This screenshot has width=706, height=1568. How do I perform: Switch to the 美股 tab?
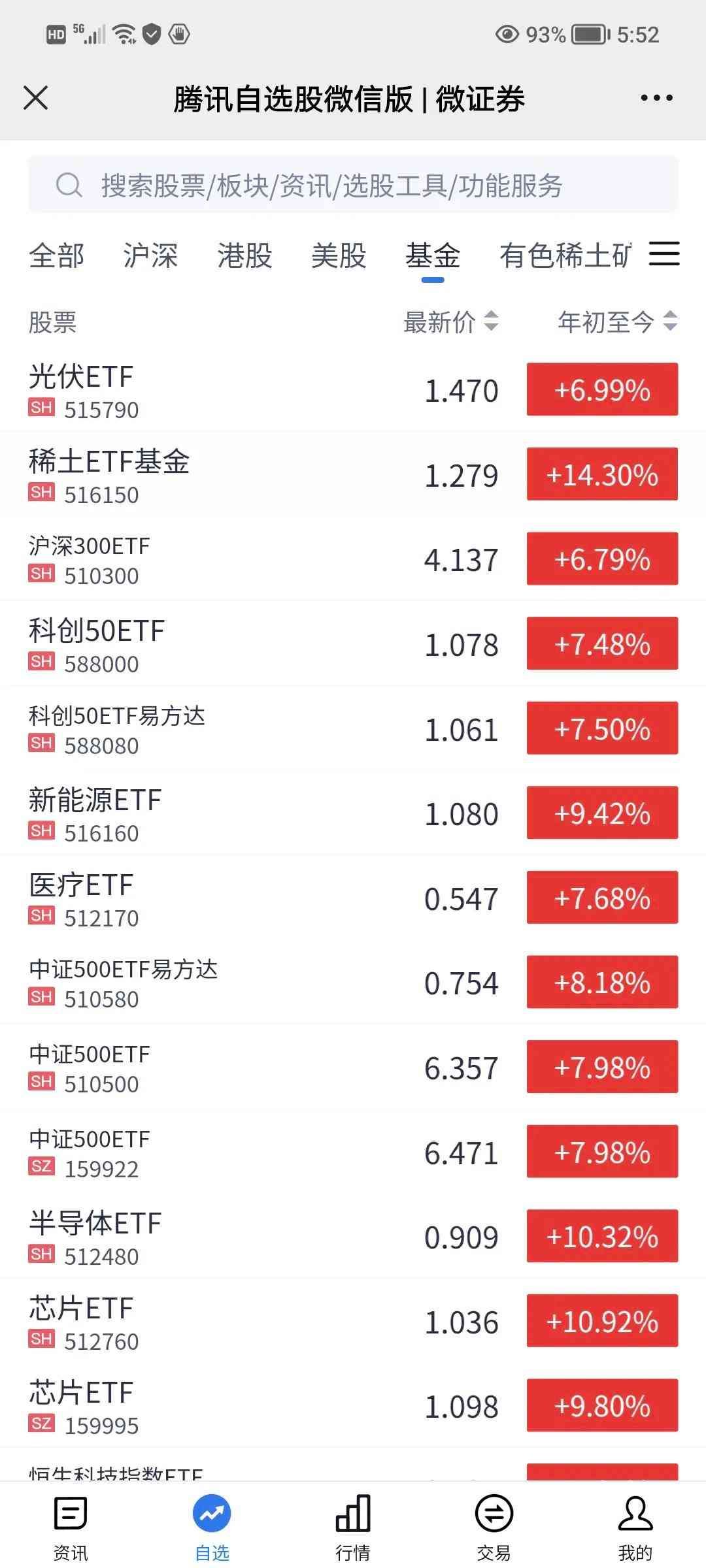click(x=339, y=255)
